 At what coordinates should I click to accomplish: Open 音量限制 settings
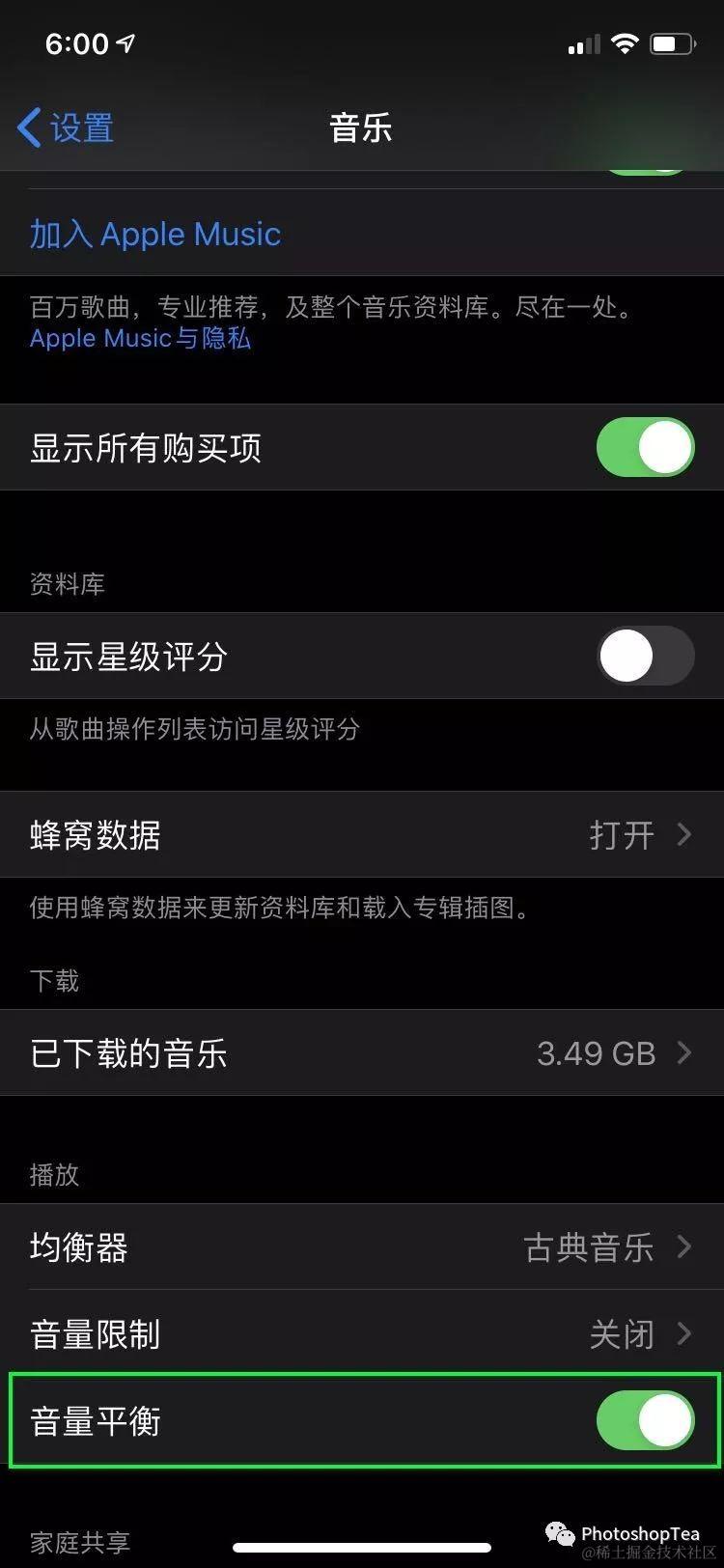pyautogui.click(x=362, y=1334)
